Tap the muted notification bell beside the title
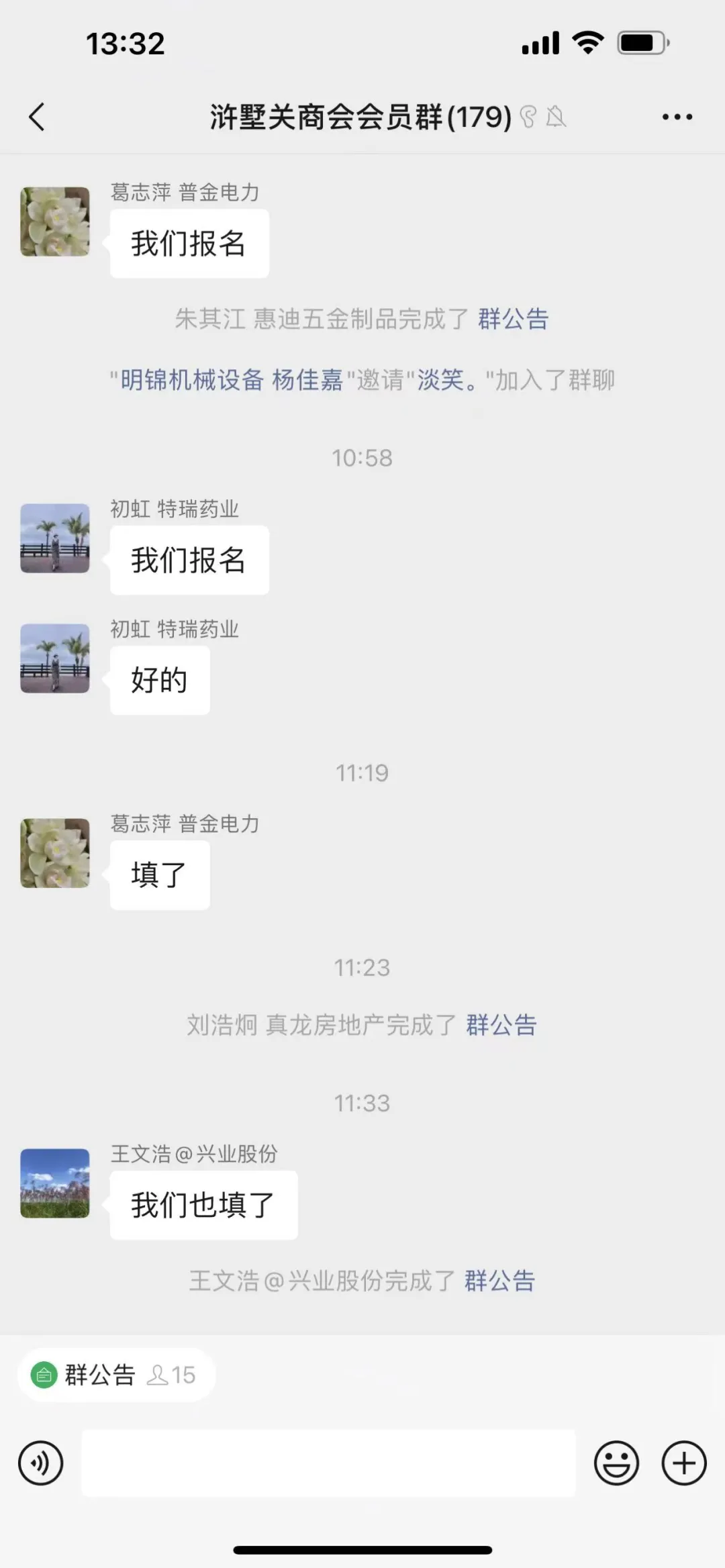The height and width of the screenshot is (1568, 725). [x=556, y=116]
